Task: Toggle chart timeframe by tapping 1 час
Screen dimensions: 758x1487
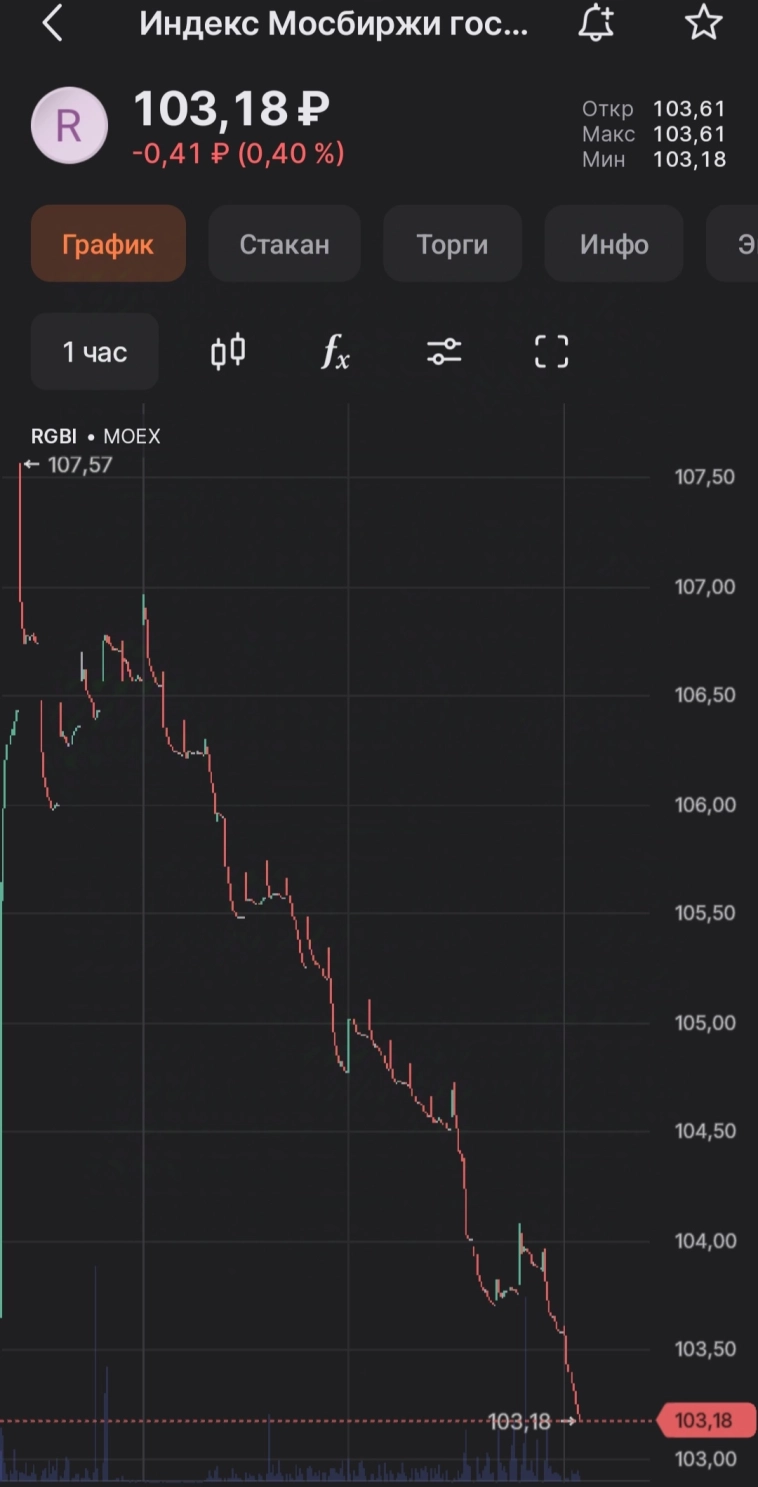Action: coord(94,351)
